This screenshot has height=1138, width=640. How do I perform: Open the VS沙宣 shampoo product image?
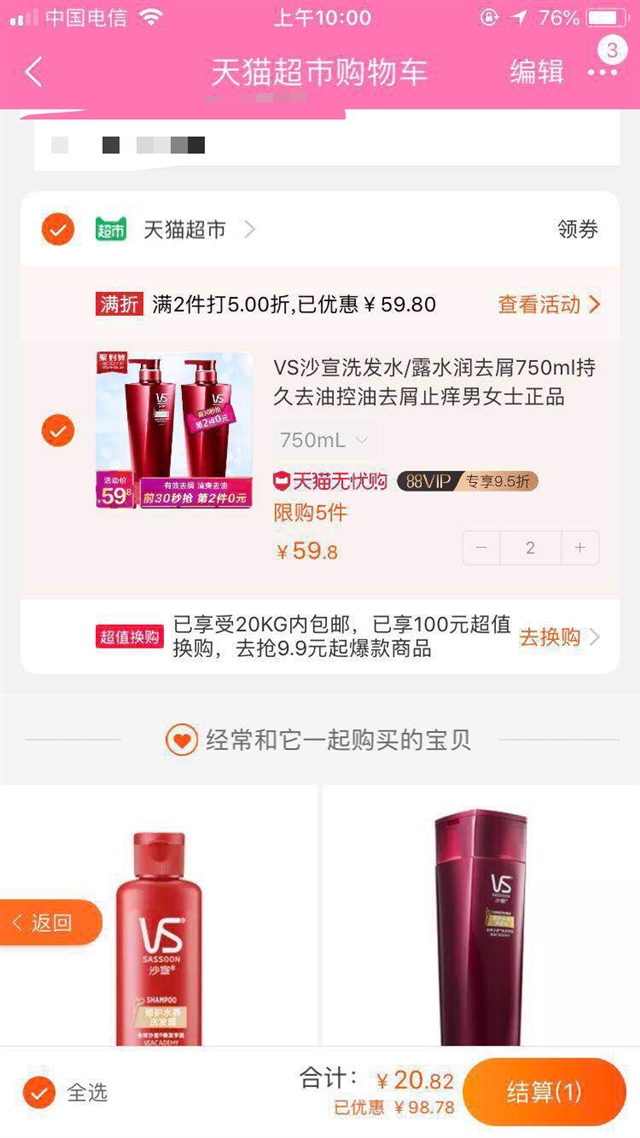174,430
